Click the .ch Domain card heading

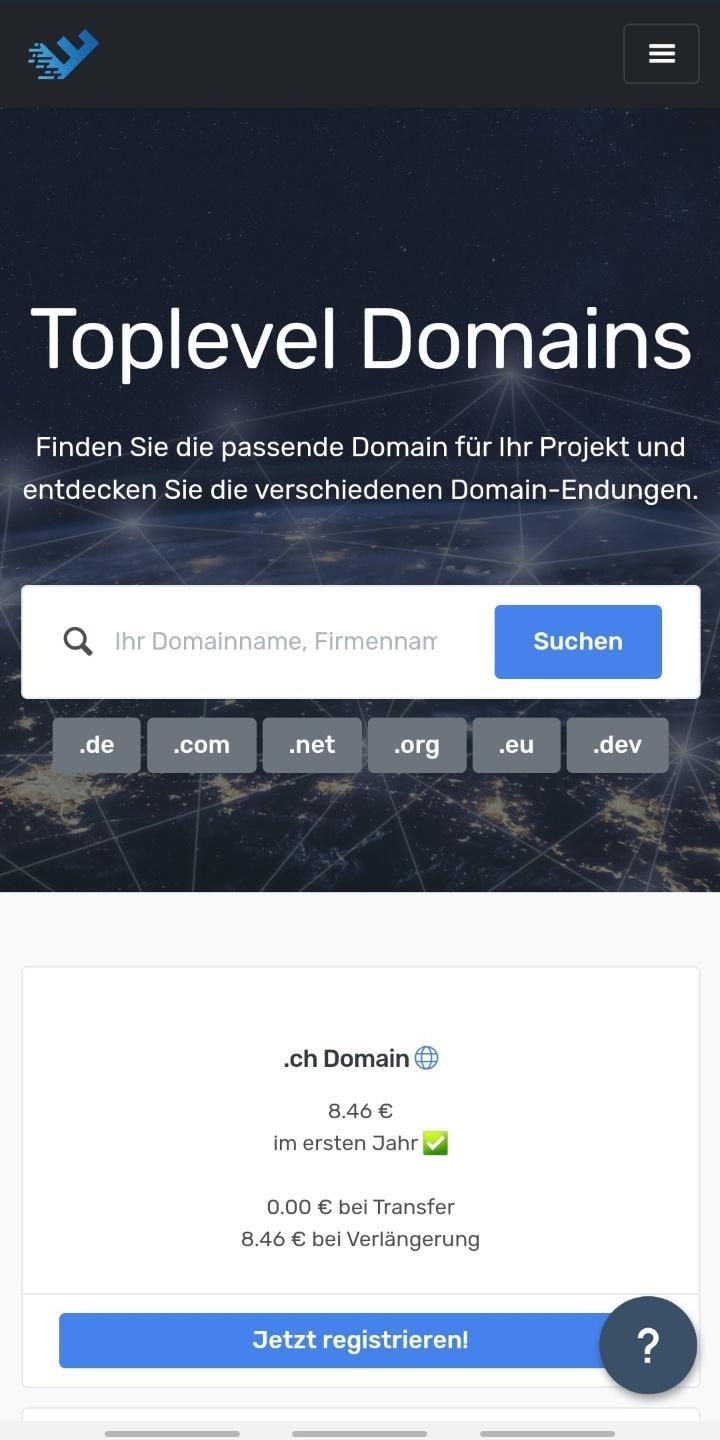[347, 1057]
